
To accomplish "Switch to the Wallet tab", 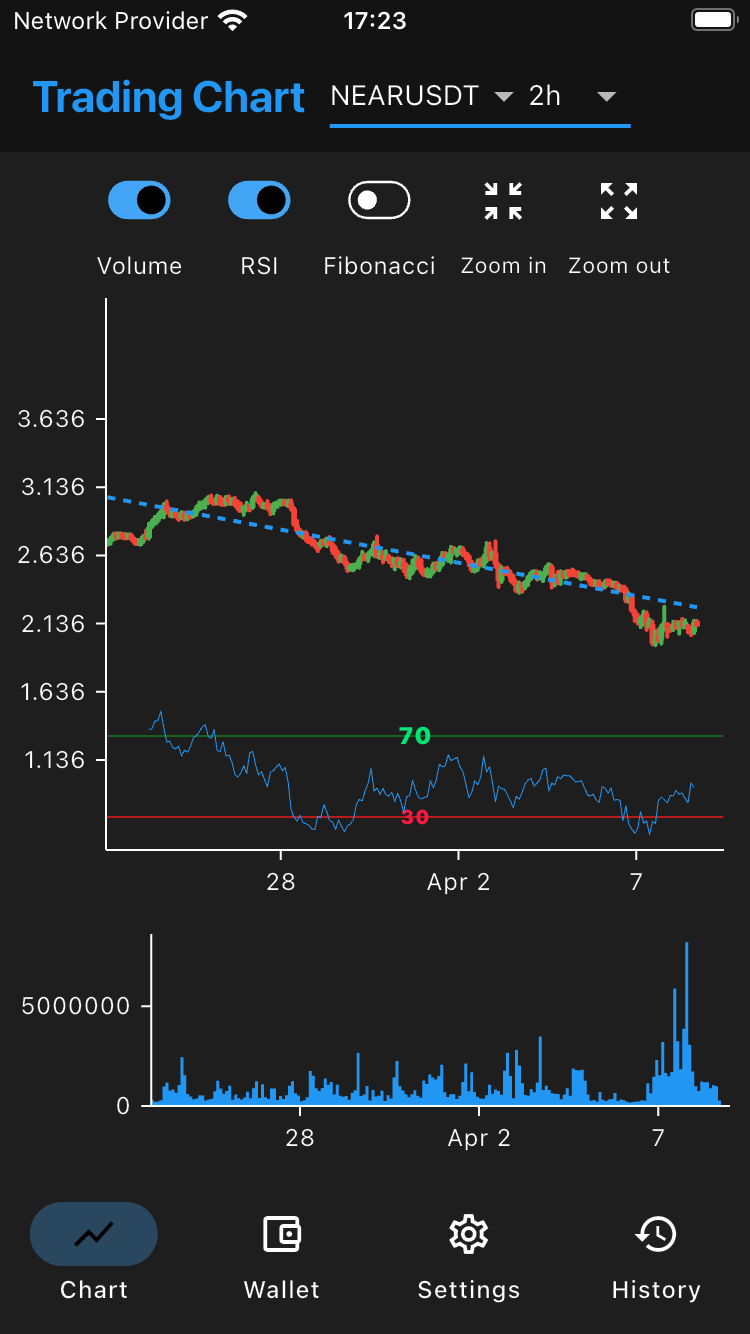I will 282,1252.
